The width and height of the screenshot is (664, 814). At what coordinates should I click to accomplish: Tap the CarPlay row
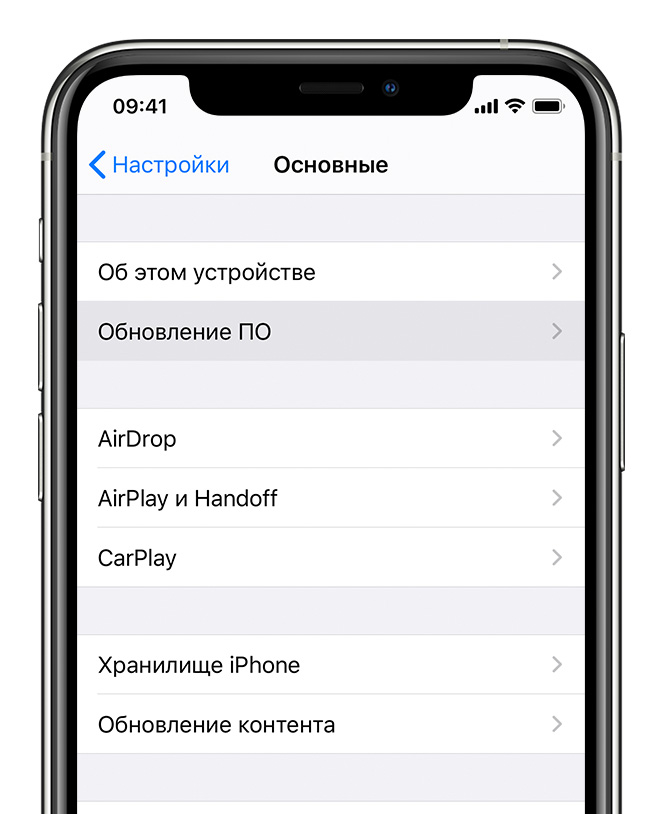click(x=330, y=558)
